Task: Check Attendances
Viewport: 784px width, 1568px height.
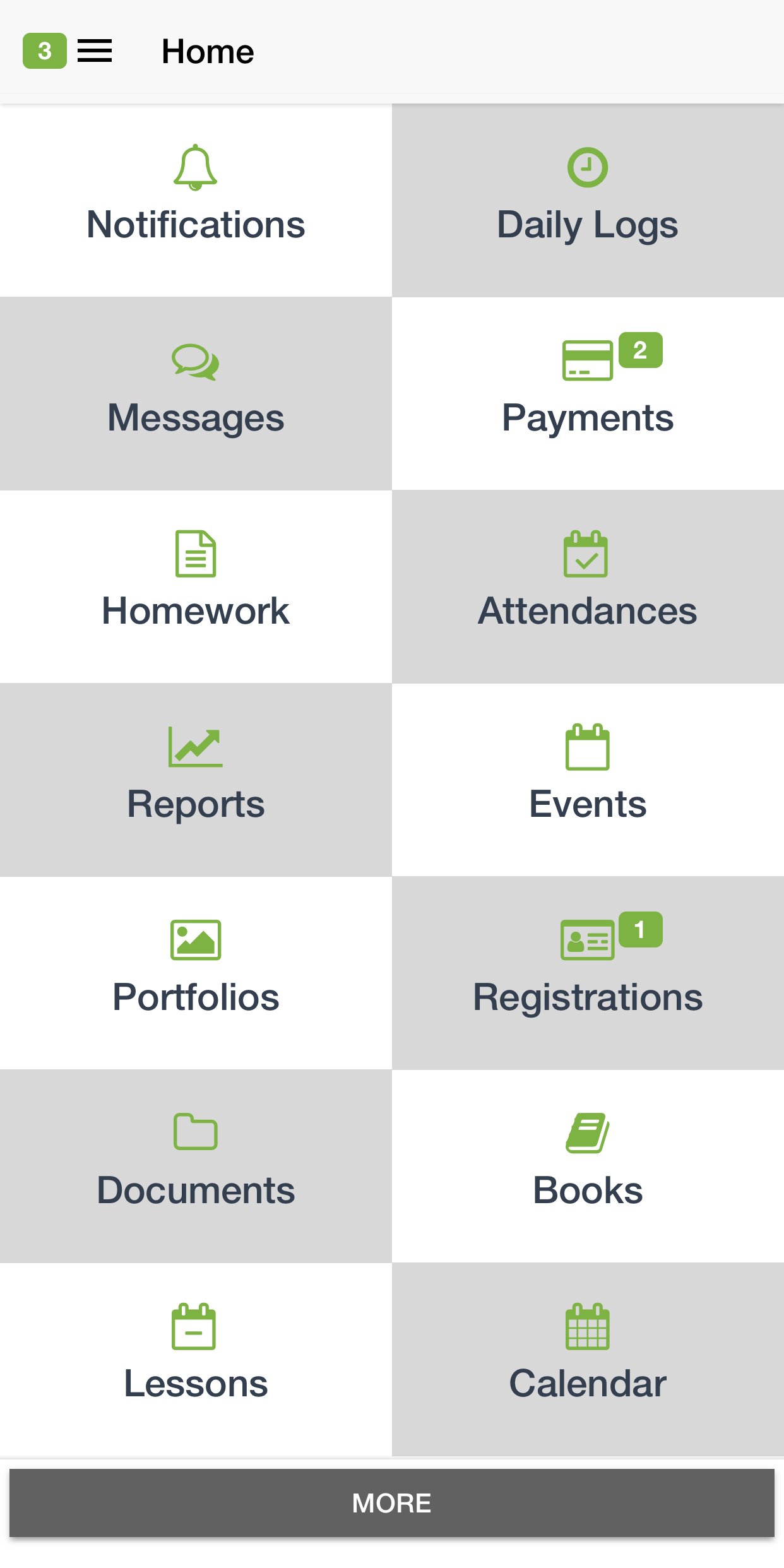Action: [x=588, y=586]
